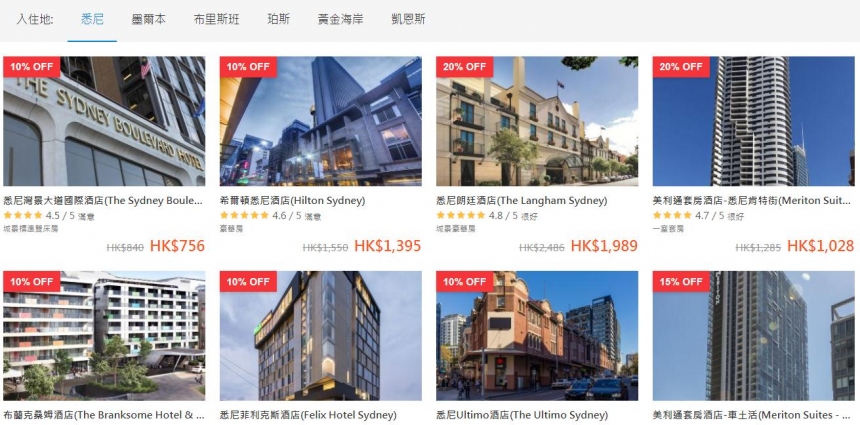Screen dimensions: 860x425
Task: View The Ultimo Sydney hotel
Action: pos(537,336)
